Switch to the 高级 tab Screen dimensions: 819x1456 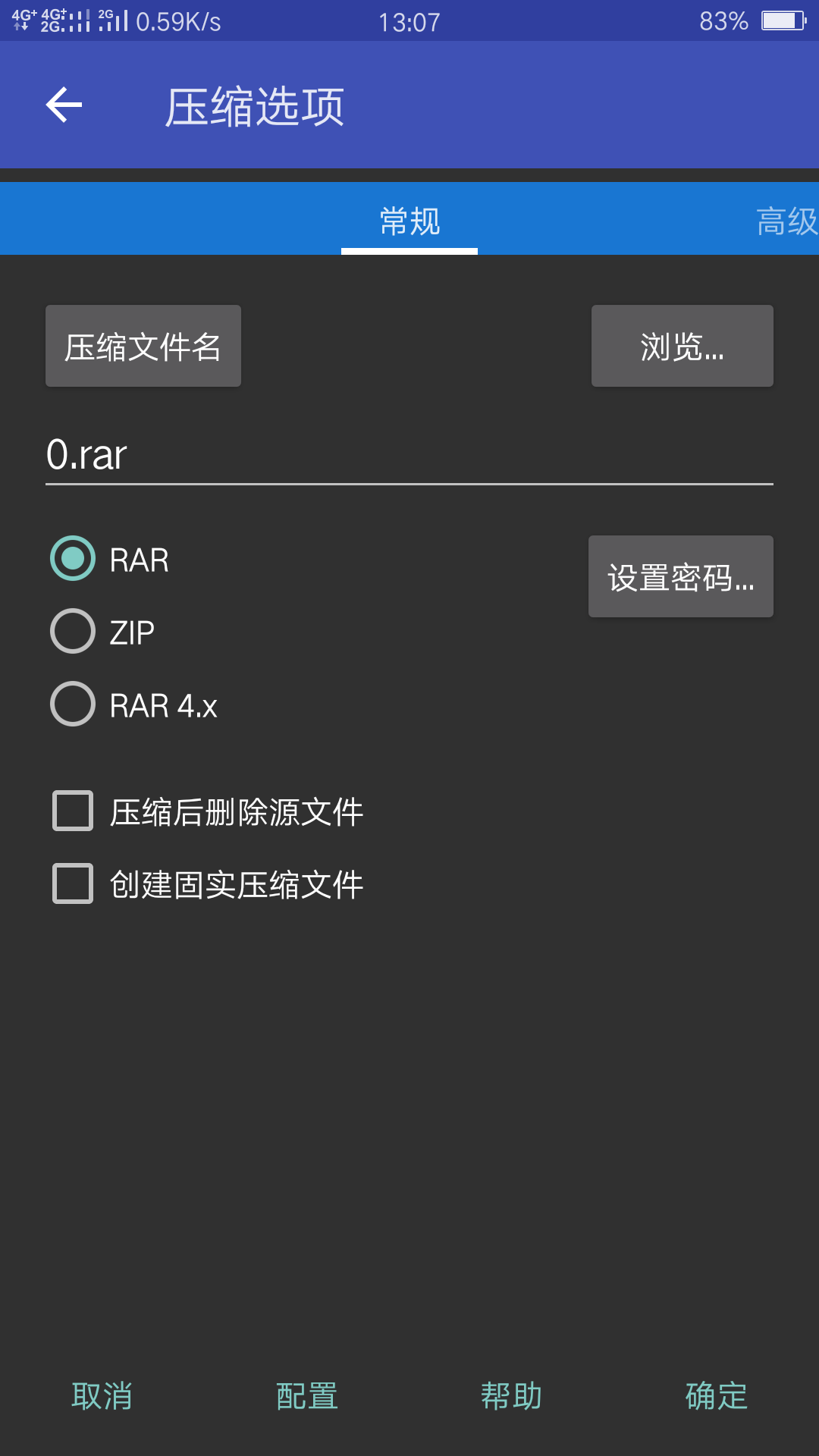point(786,221)
